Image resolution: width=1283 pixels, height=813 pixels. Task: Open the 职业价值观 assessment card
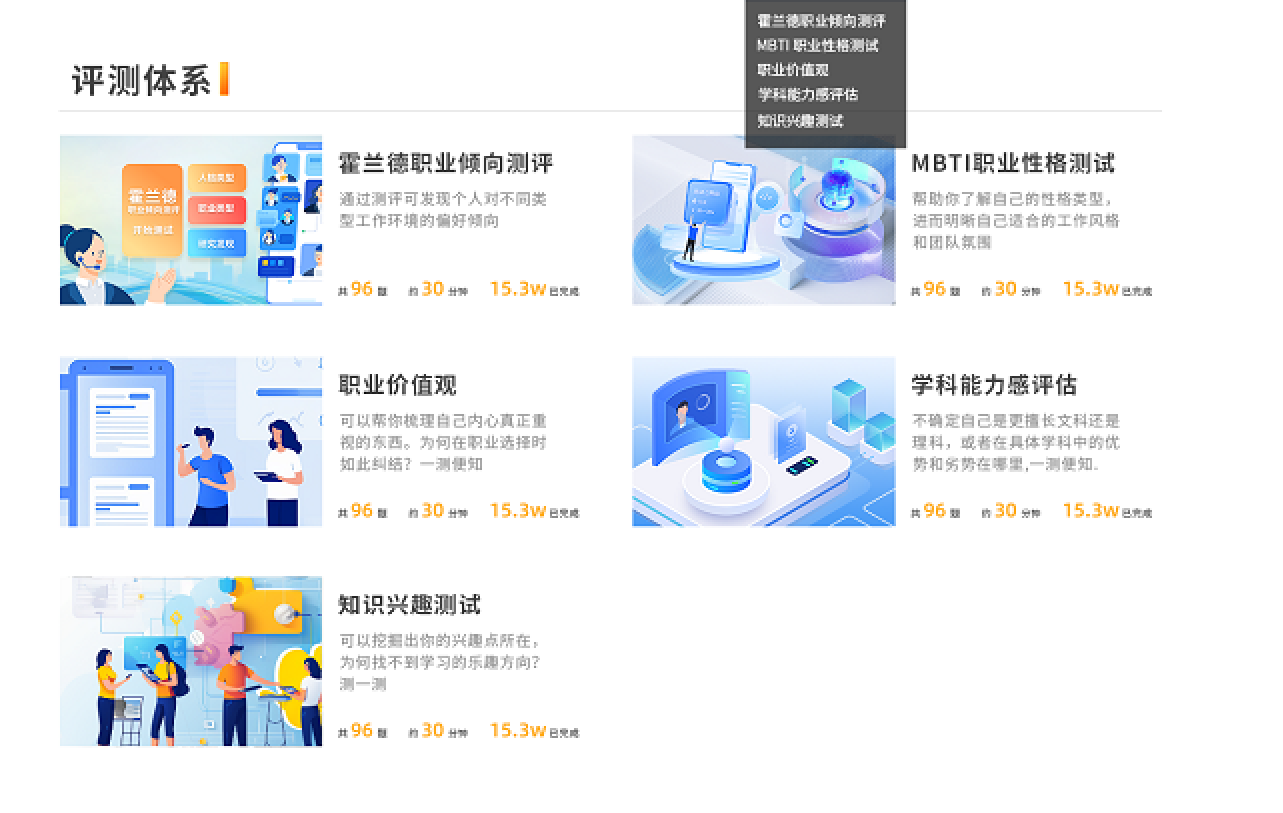pos(397,385)
